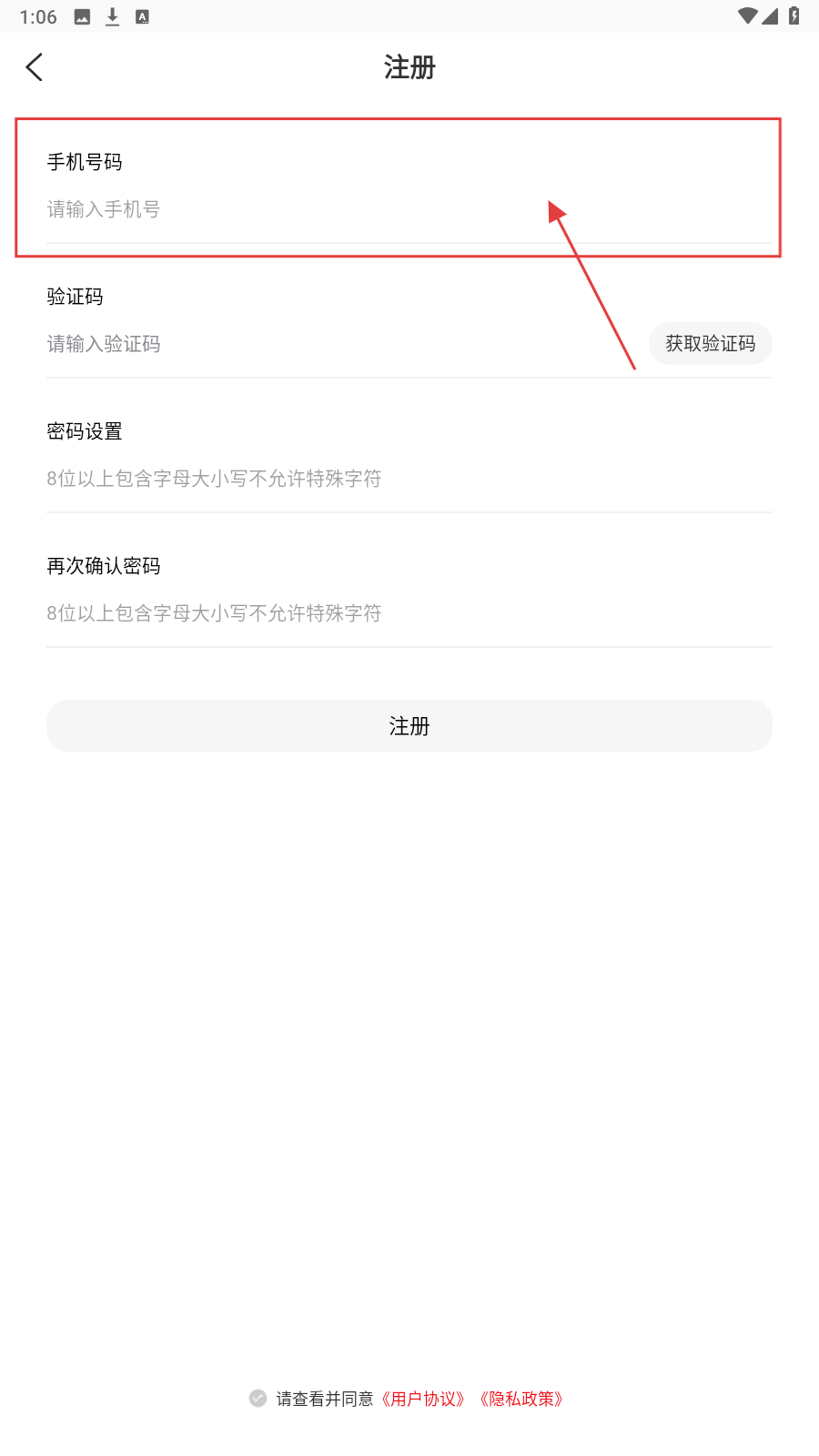
Task: Open the 《用户协议》 link
Action: click(x=424, y=1399)
